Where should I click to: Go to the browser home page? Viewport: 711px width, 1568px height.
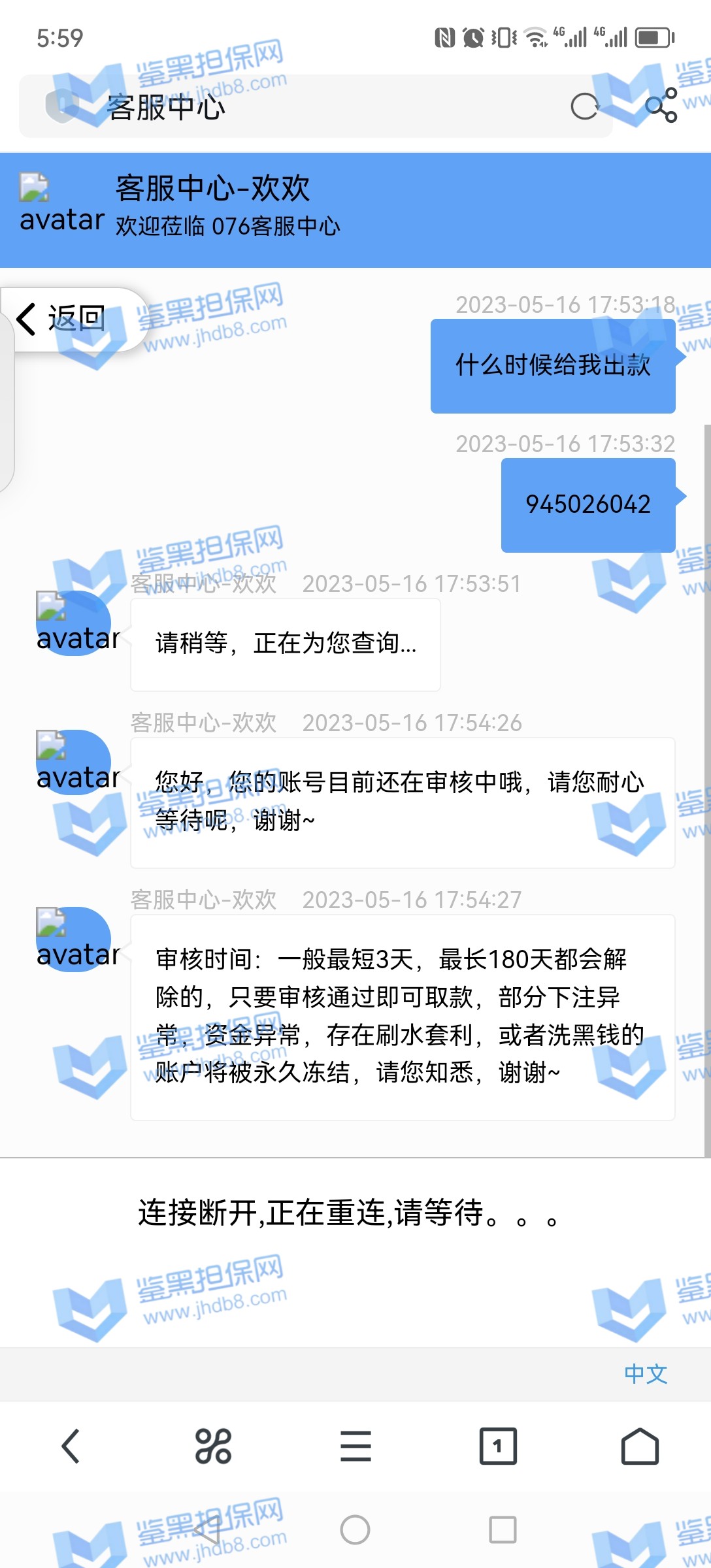pyautogui.click(x=640, y=1446)
